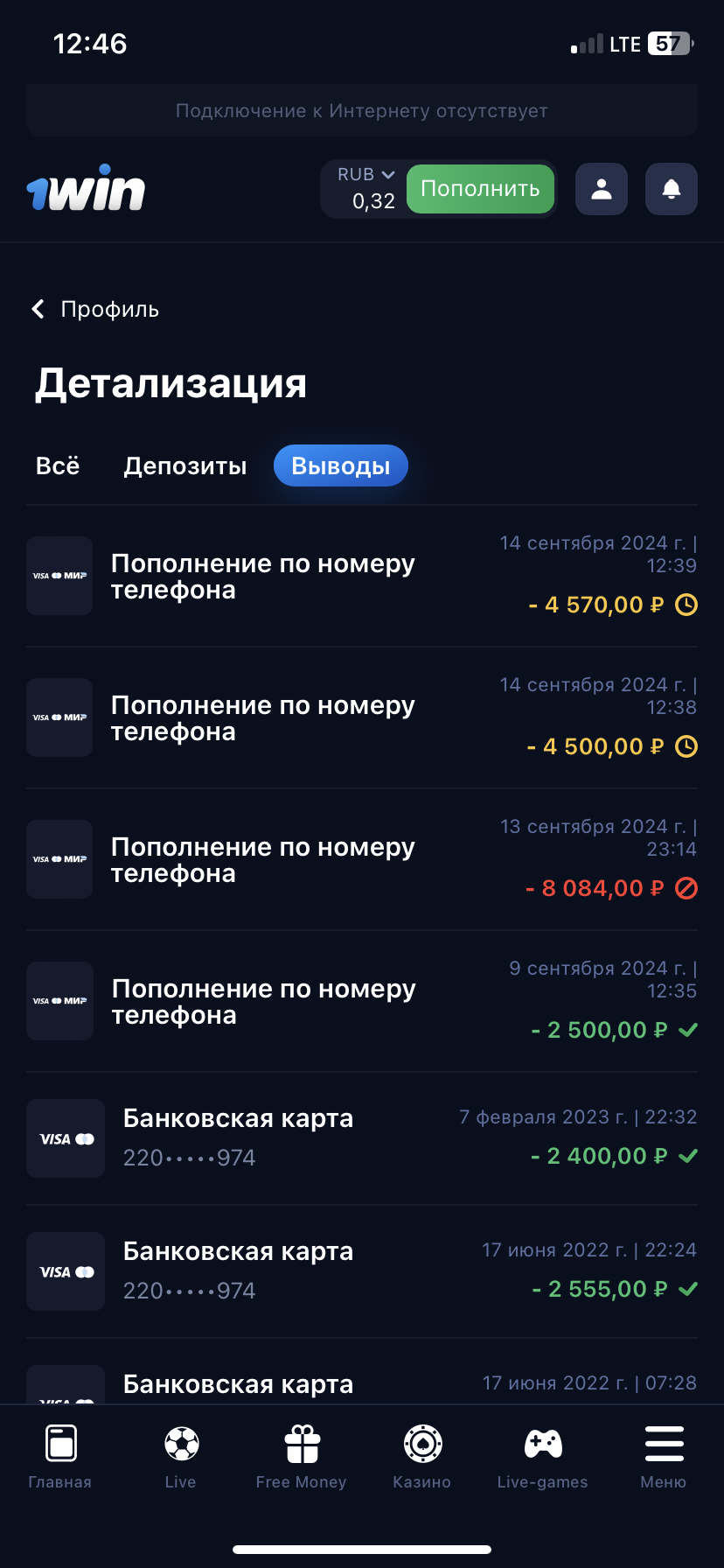View the rejected 8 084,00 ₽ withdrawal

[x=361, y=860]
